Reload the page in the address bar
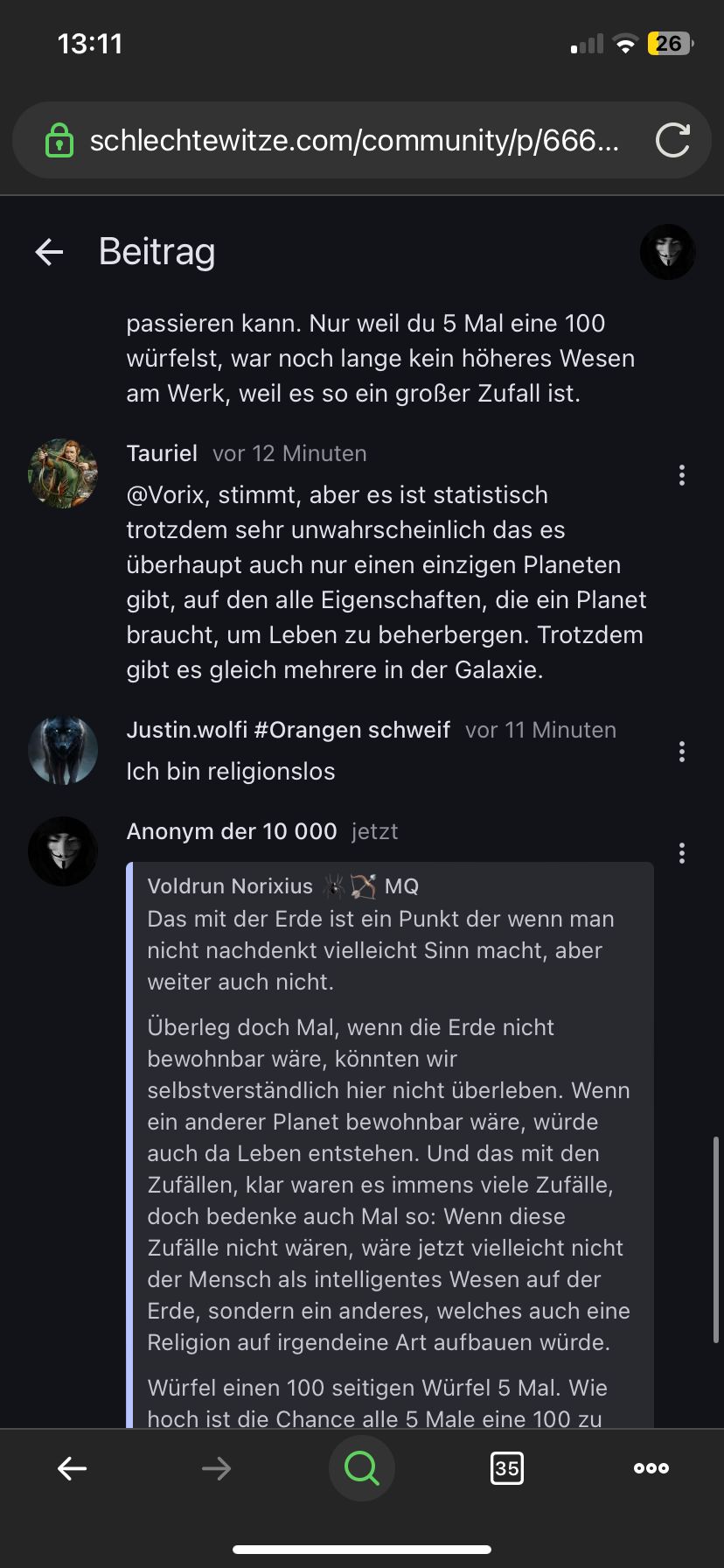Viewport: 724px width, 1568px height. pyautogui.click(x=672, y=140)
